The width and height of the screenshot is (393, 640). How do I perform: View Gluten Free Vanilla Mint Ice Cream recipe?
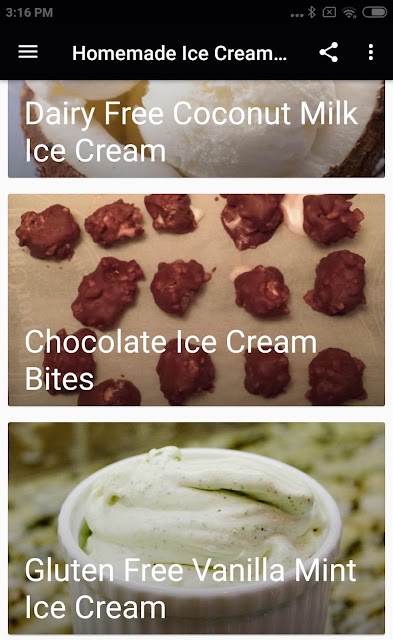[x=196, y=528]
